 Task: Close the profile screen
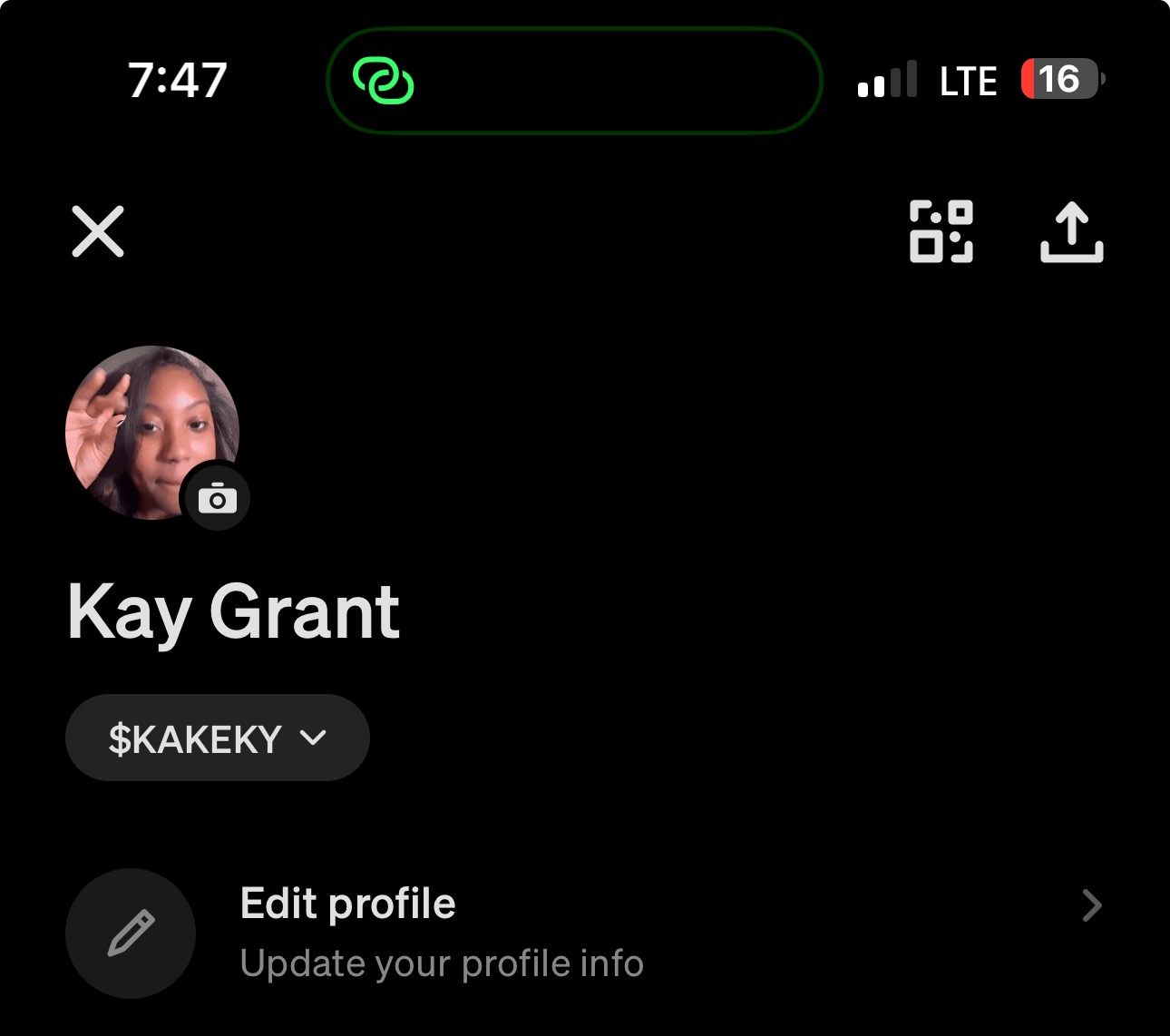pyautogui.click(x=98, y=232)
